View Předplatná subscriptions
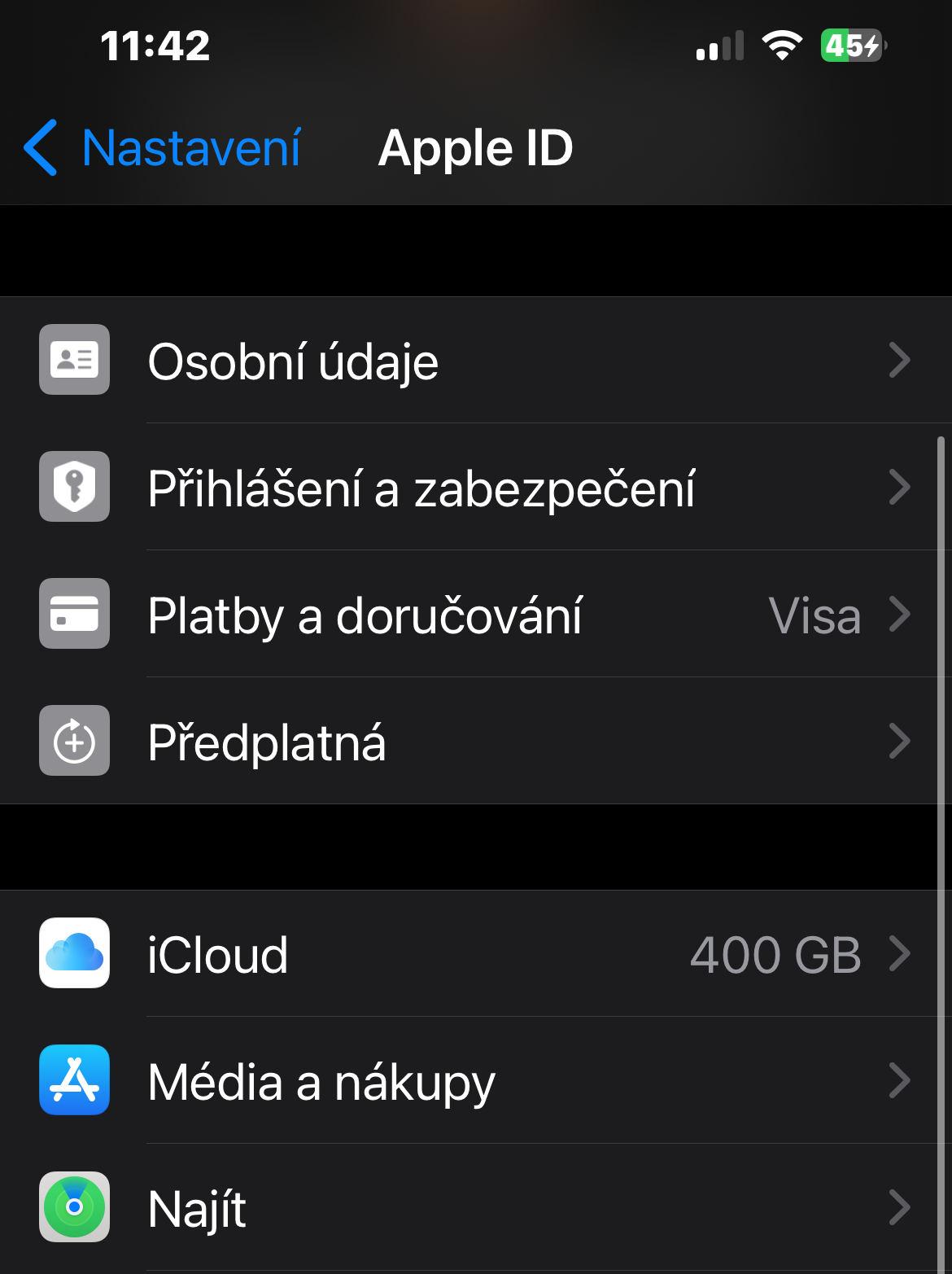Screen dimensions: 952x1274 point(476,742)
